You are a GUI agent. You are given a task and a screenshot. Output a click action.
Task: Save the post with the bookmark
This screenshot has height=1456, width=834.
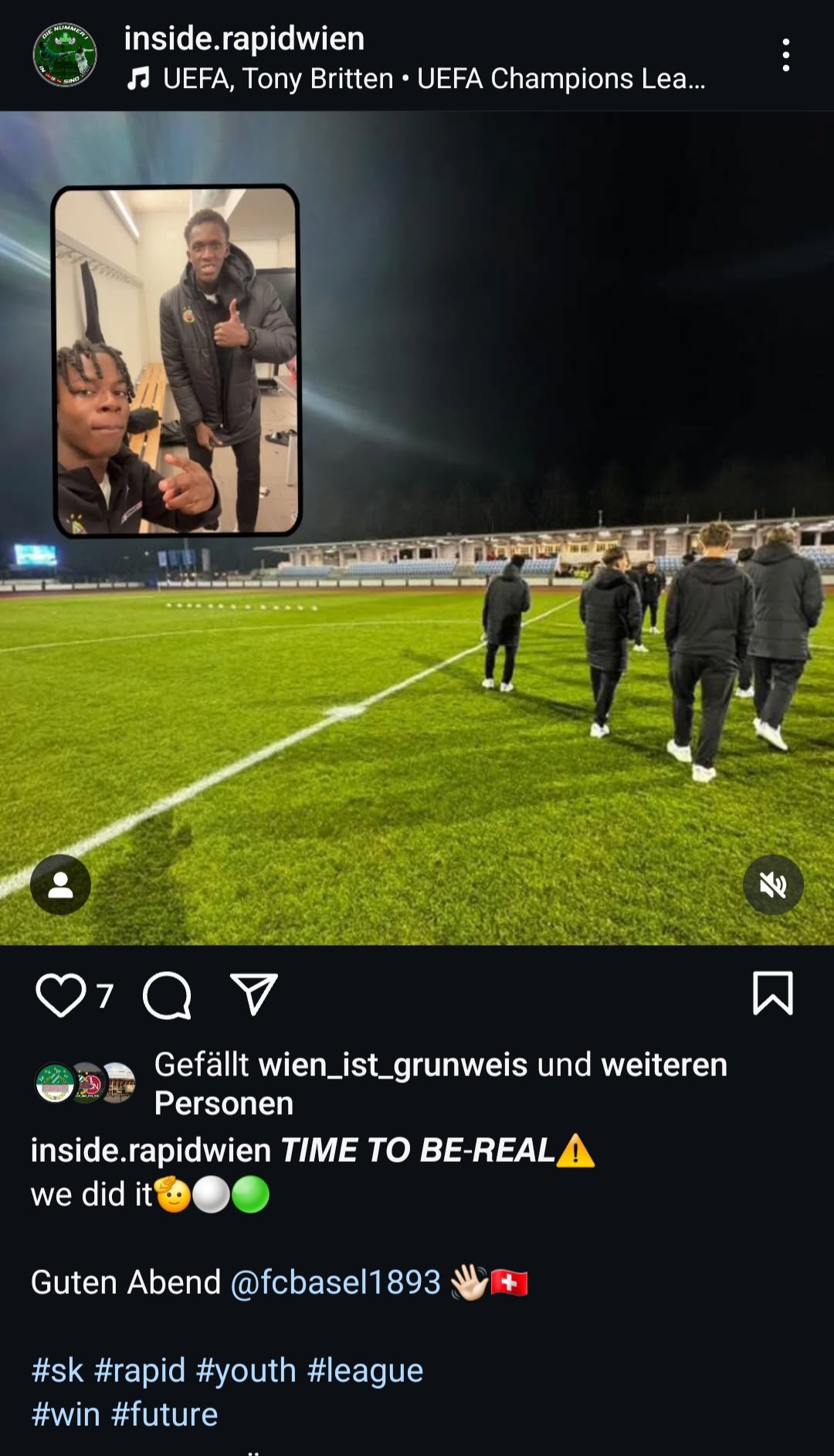click(x=772, y=994)
